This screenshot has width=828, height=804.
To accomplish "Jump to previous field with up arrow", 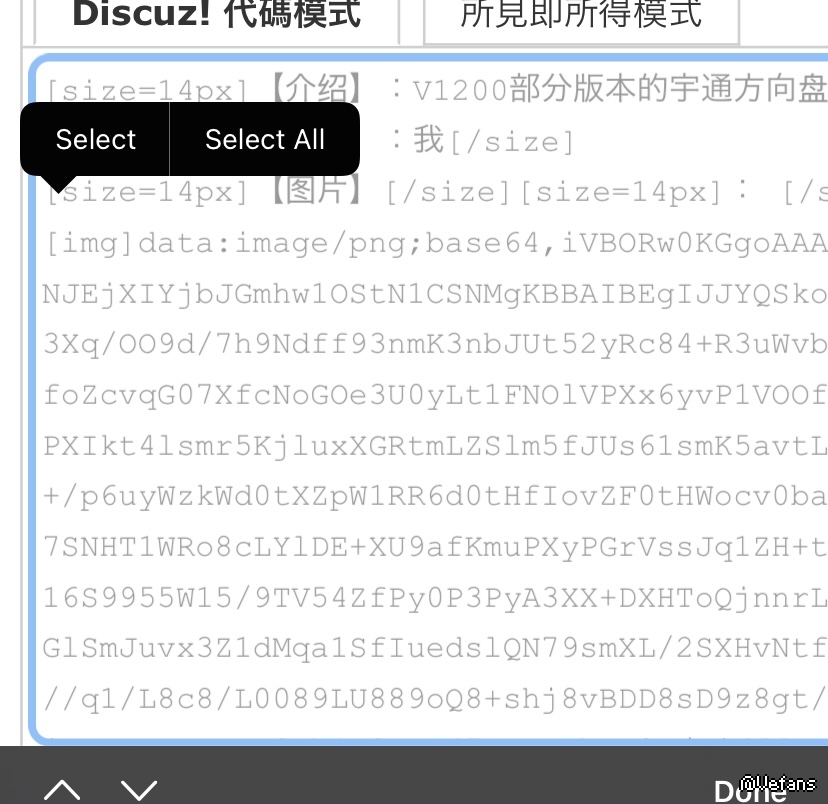I will [62, 789].
